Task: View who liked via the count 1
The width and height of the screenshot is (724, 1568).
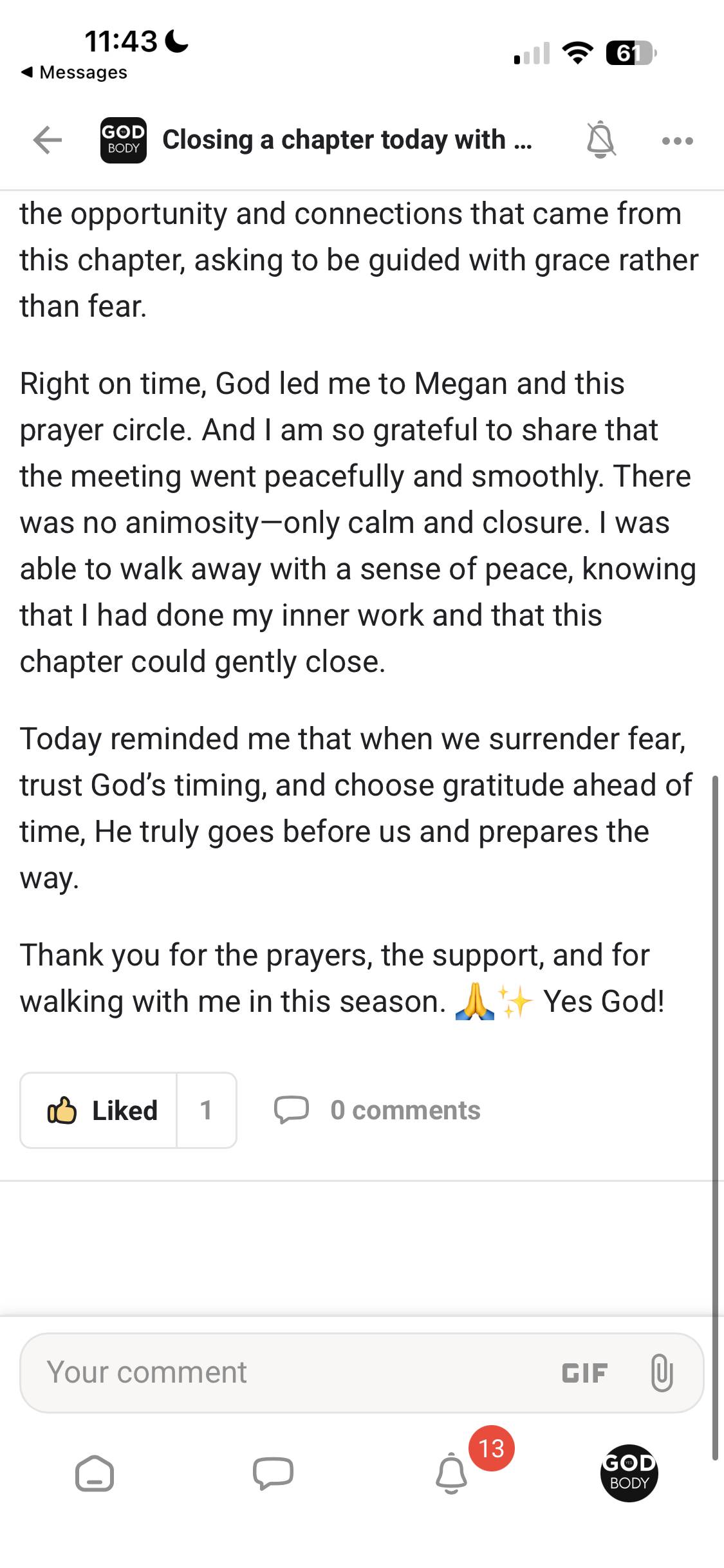Action: coord(206,1110)
